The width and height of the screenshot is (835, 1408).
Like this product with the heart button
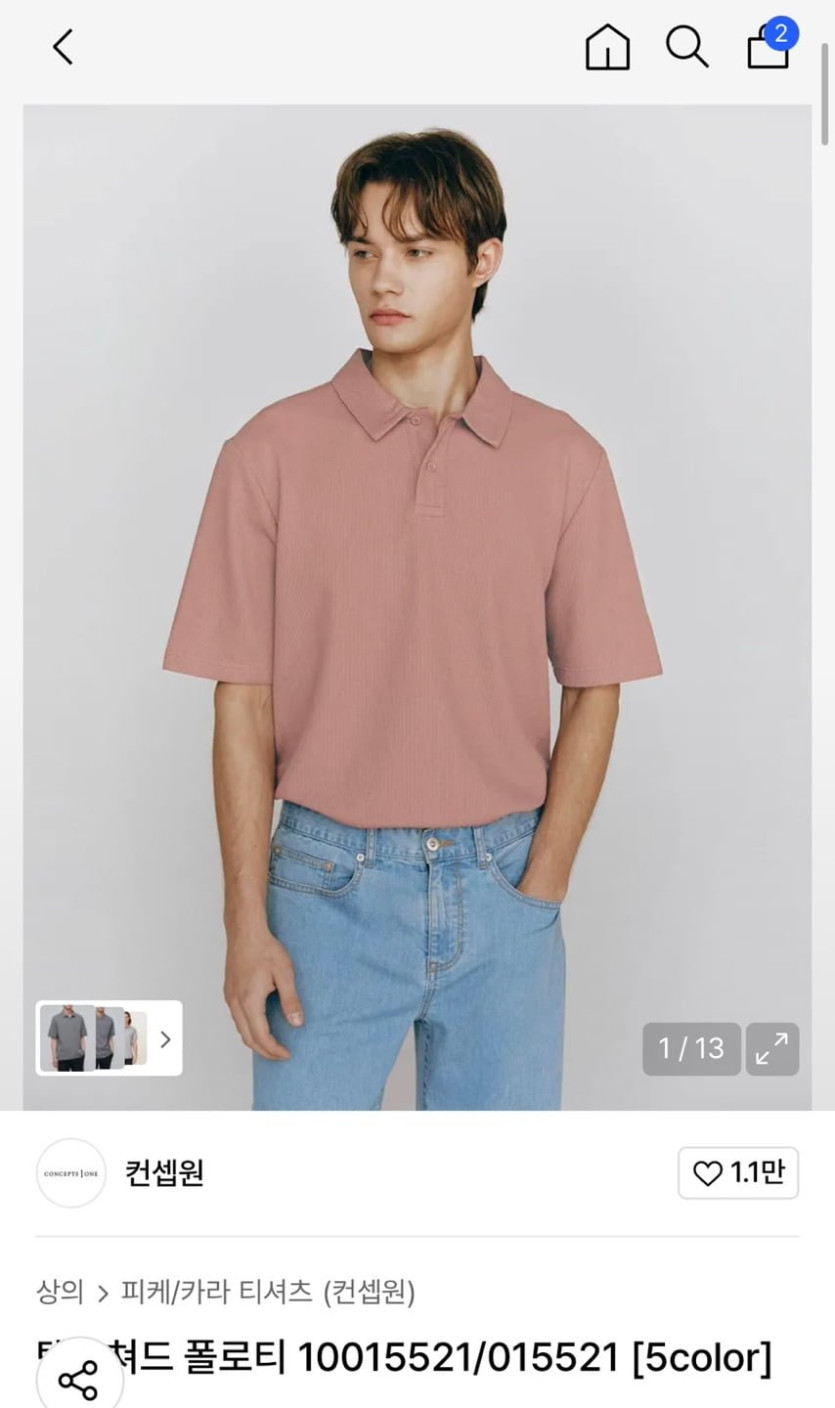pyautogui.click(x=738, y=1172)
